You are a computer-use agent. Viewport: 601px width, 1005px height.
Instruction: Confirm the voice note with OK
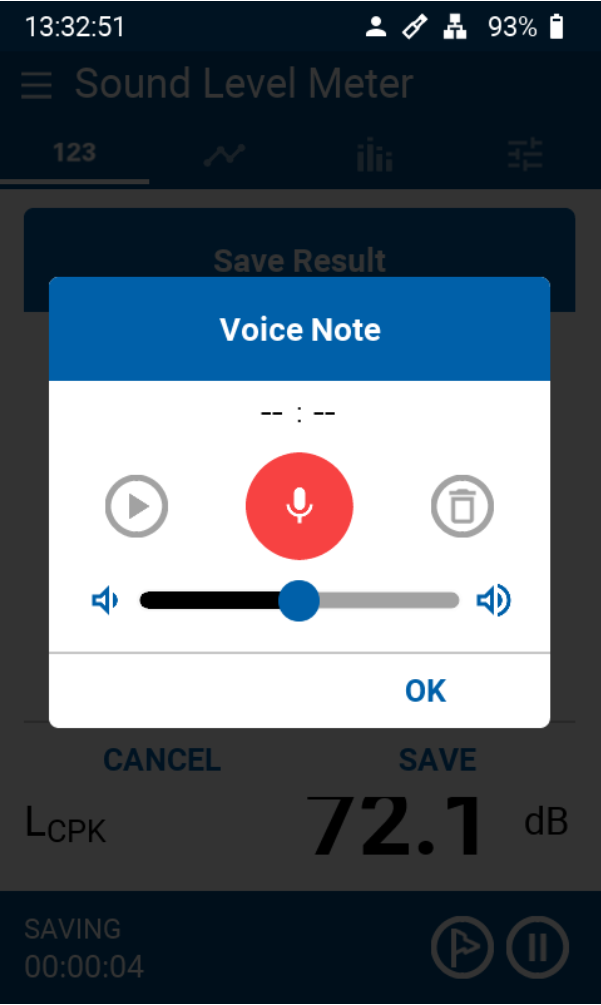[x=425, y=691]
